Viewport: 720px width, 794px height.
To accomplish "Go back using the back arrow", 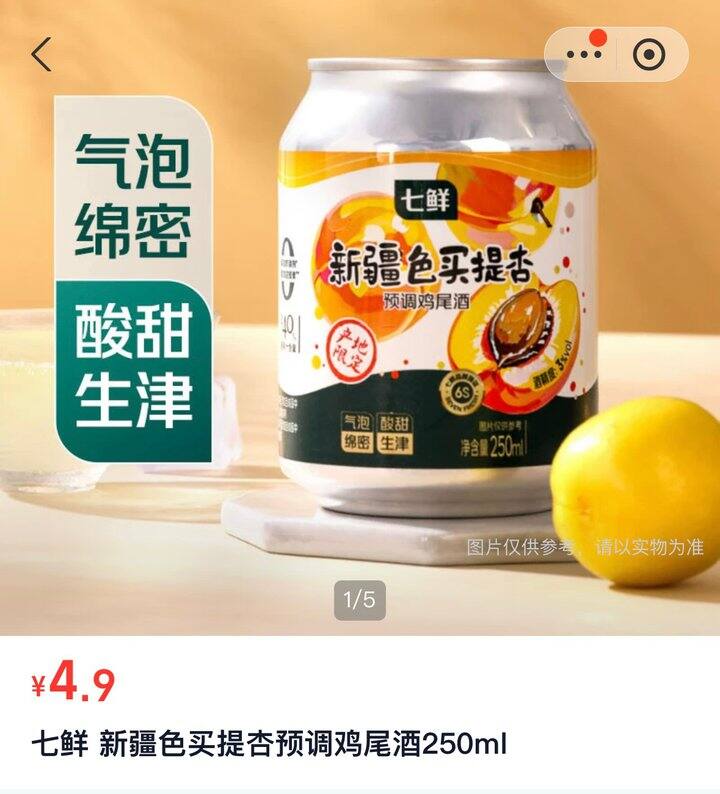I will click(41, 54).
